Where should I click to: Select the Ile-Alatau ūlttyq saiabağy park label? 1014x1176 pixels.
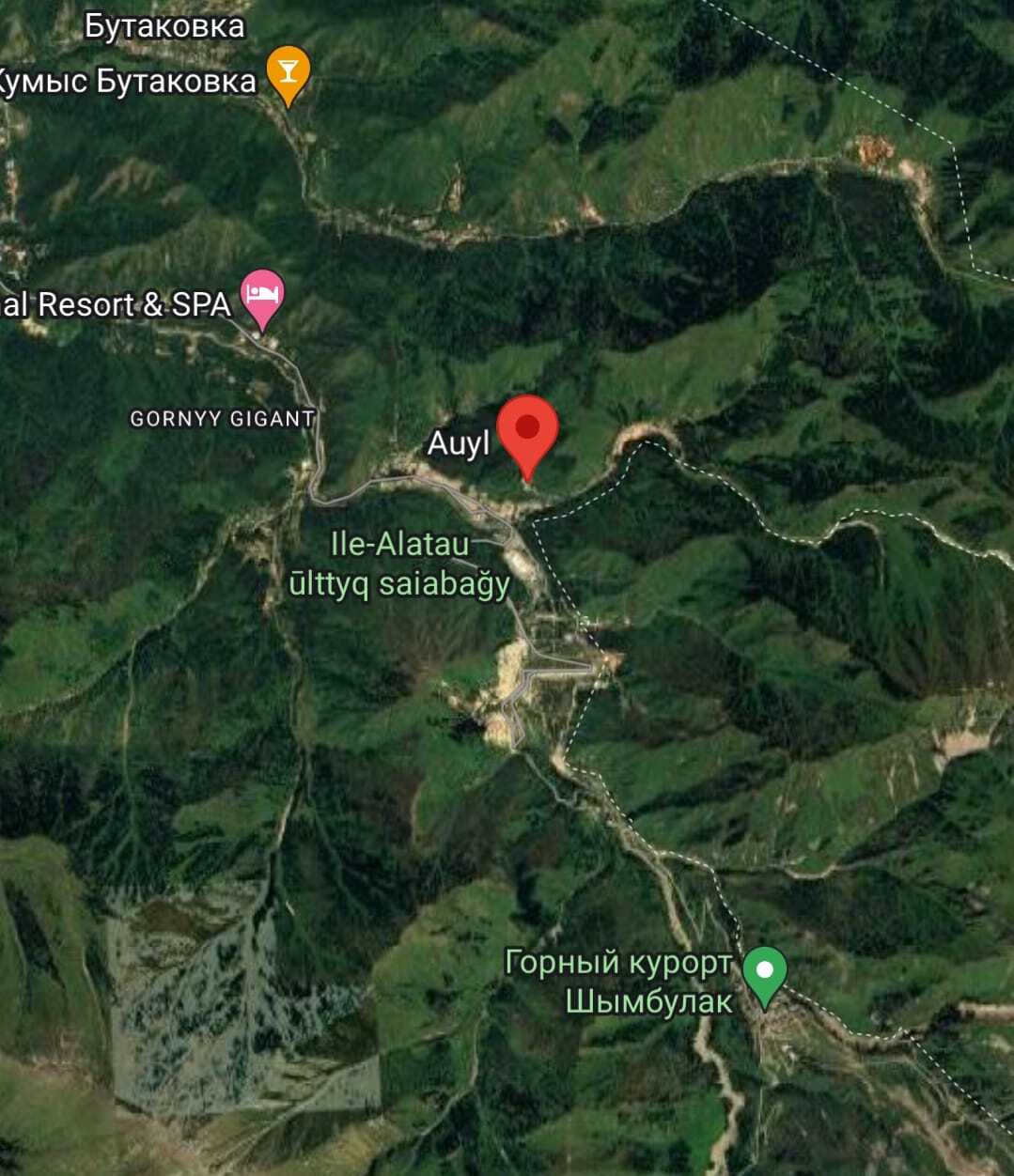tap(400, 564)
